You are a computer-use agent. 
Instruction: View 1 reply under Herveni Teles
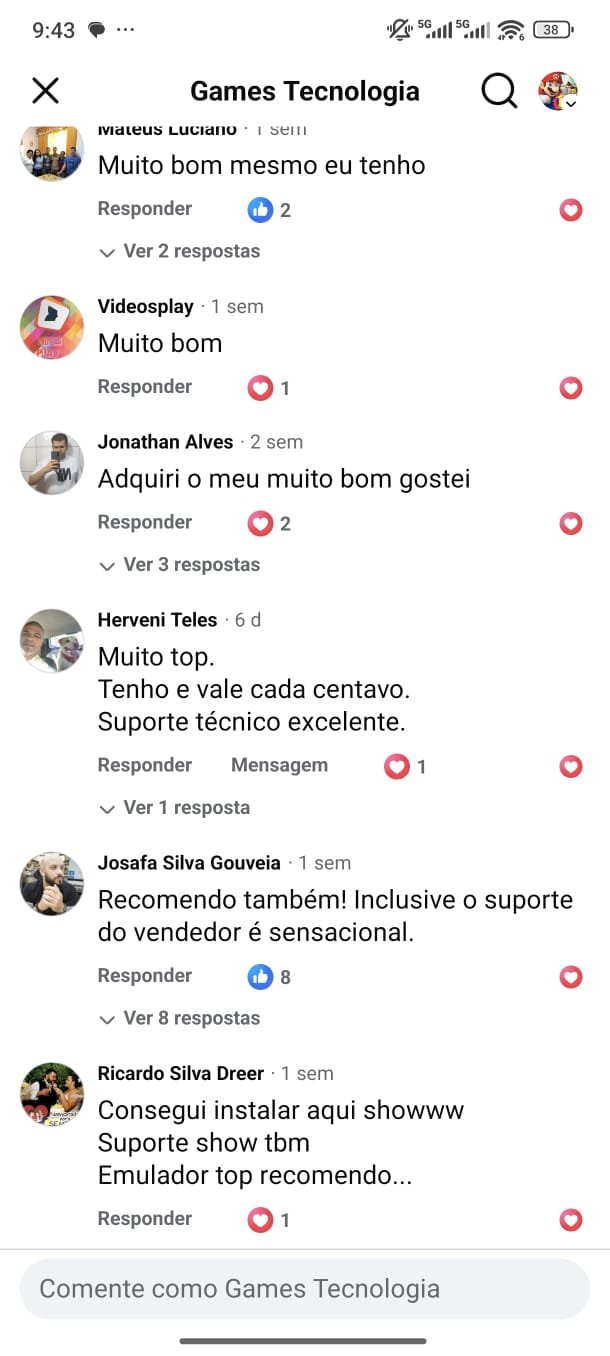(175, 808)
